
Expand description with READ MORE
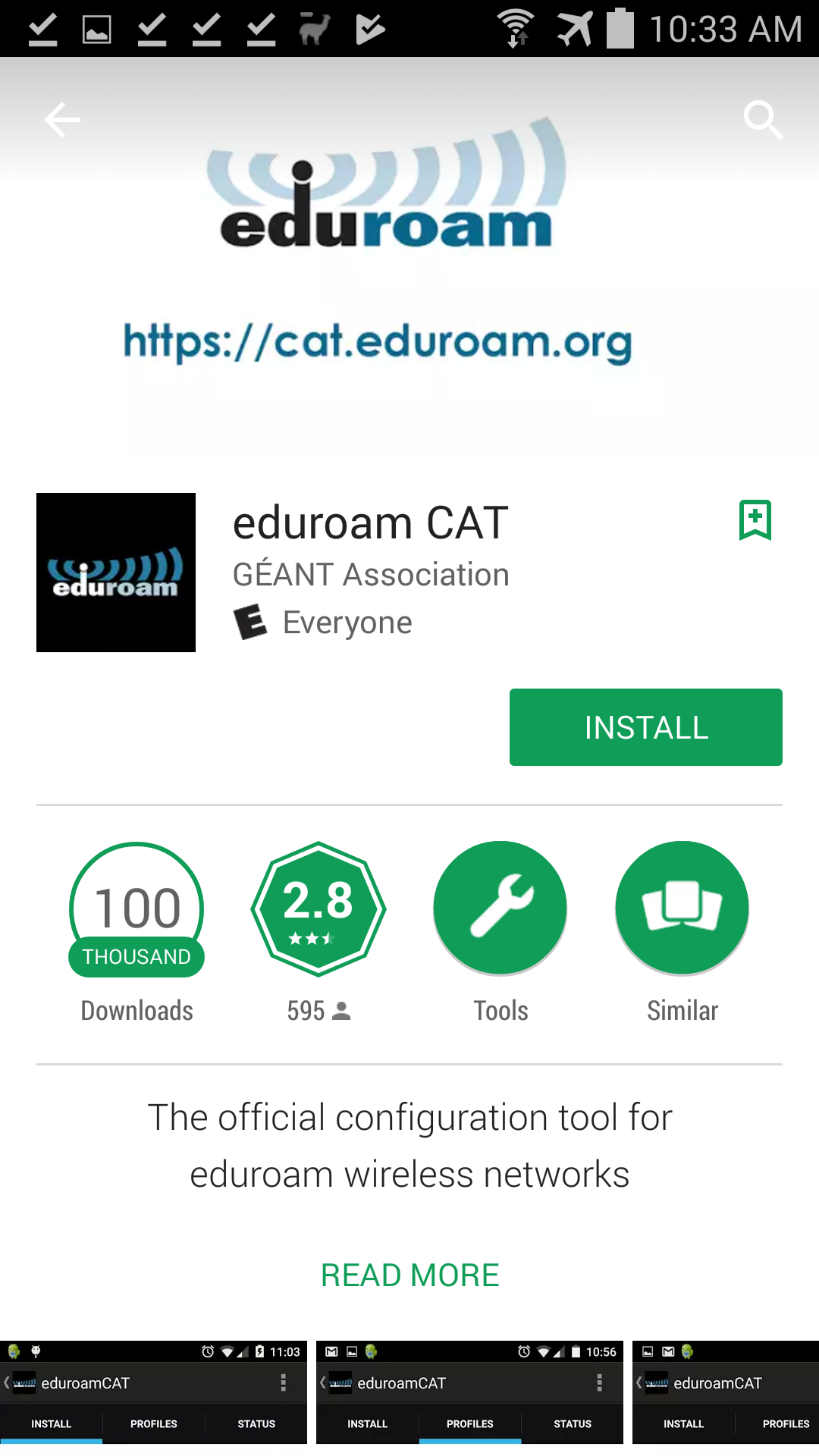409,1276
